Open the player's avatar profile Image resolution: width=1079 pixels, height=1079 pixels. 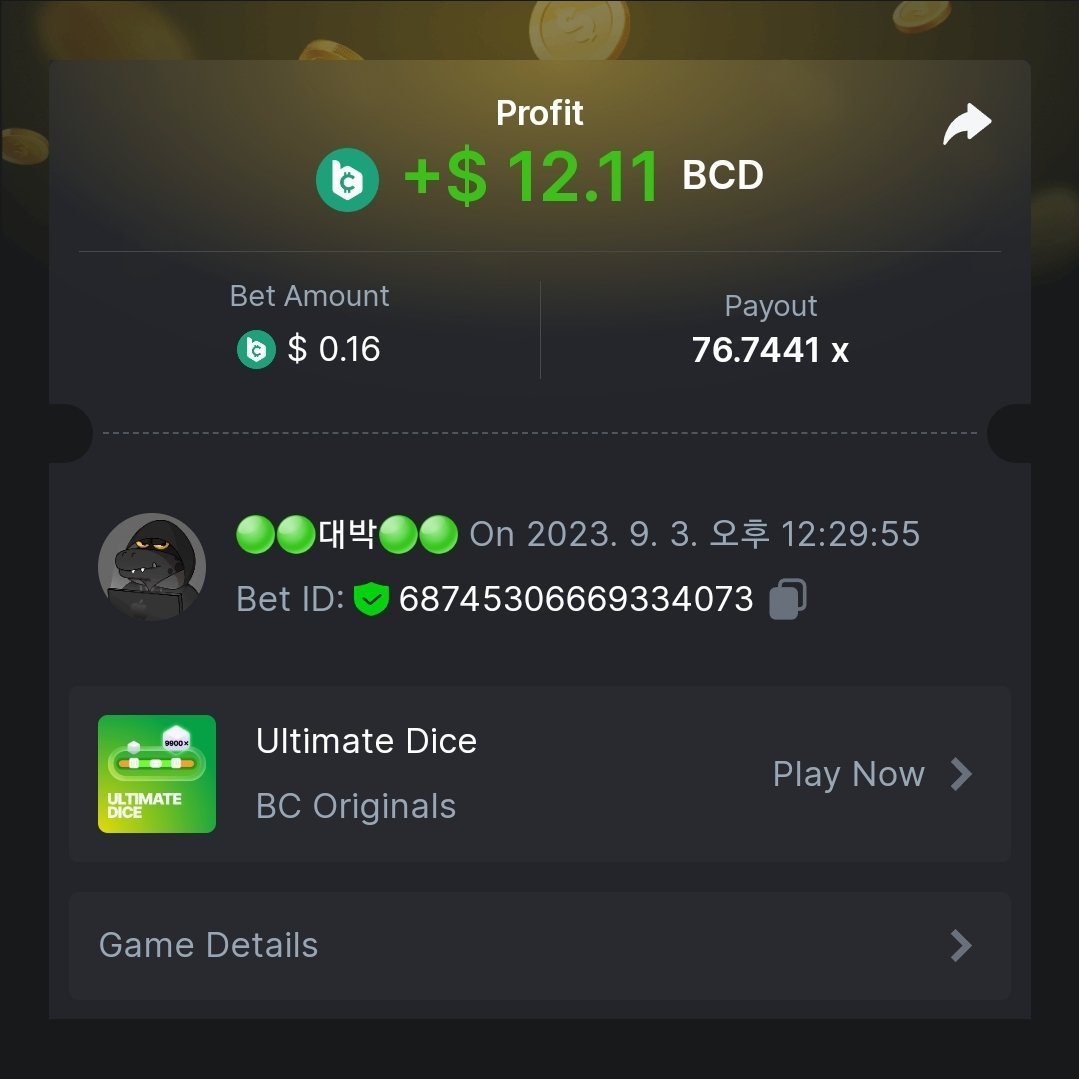tap(152, 567)
